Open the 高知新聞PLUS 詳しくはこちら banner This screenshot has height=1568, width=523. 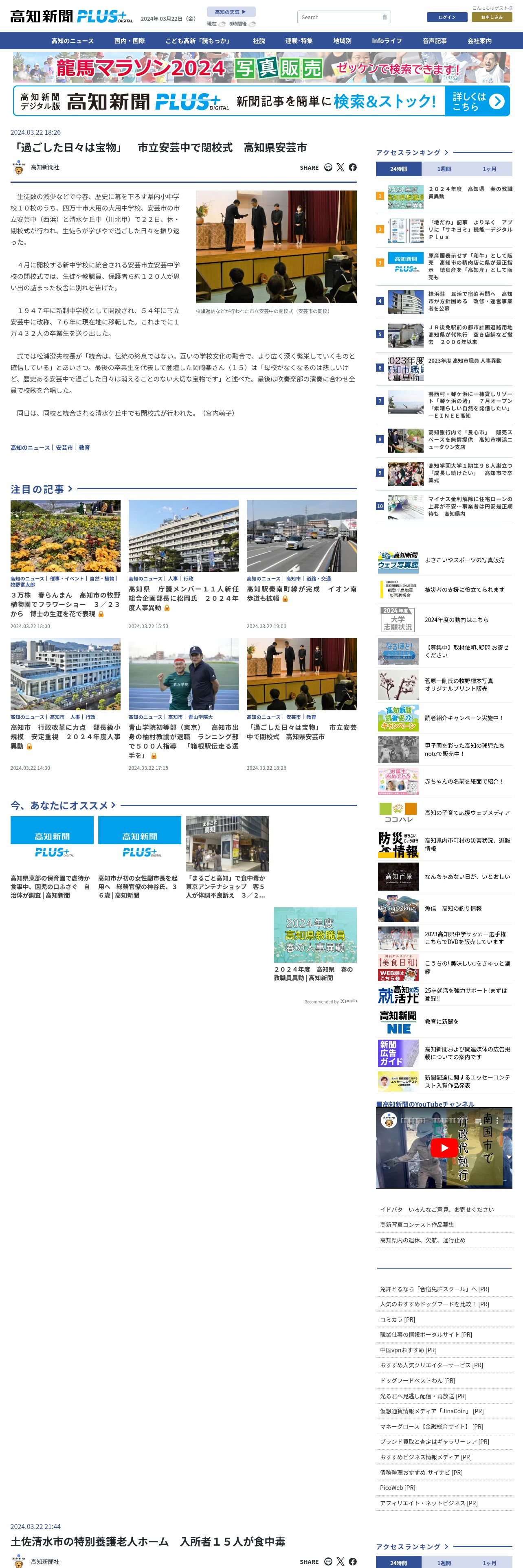pyautogui.click(x=261, y=101)
